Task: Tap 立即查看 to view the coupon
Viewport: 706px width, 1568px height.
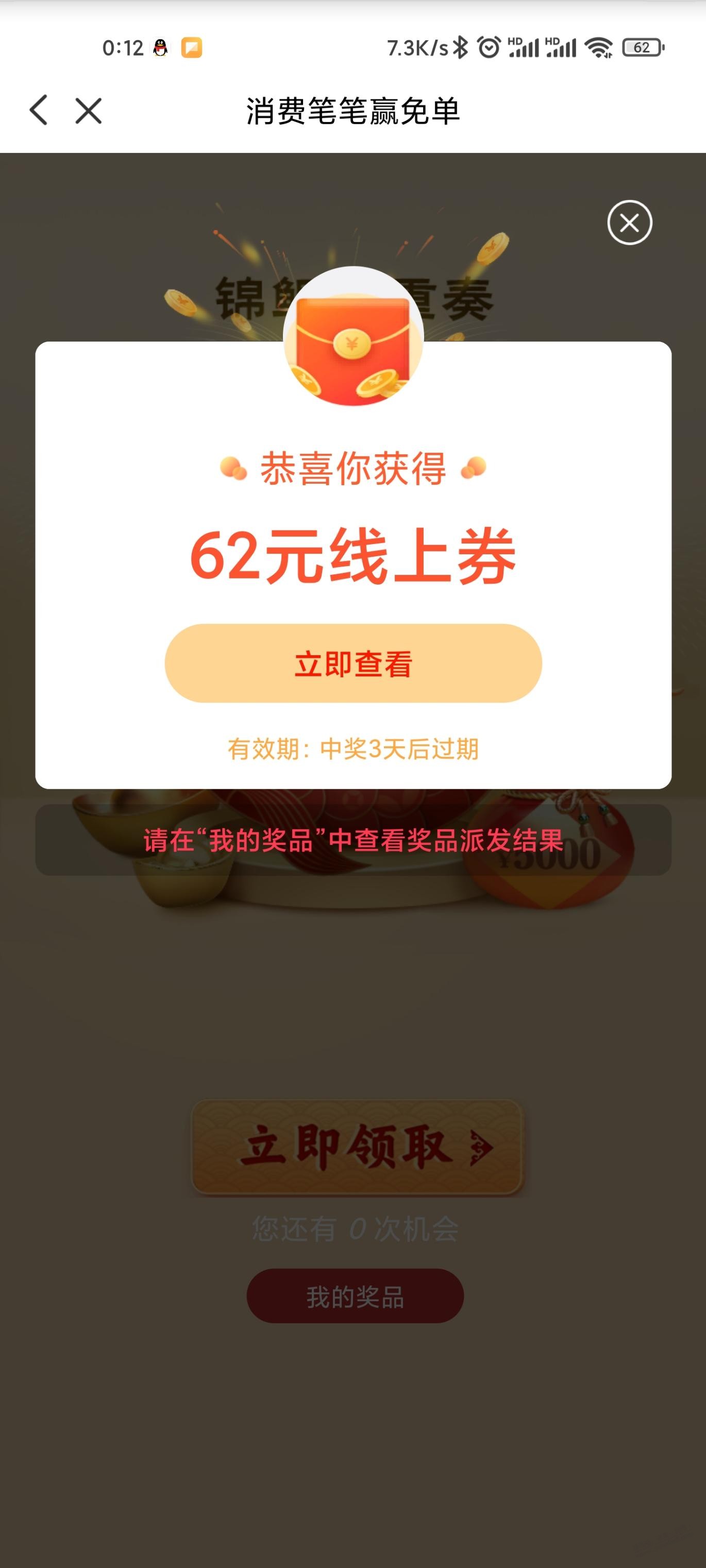Action: 352,663
